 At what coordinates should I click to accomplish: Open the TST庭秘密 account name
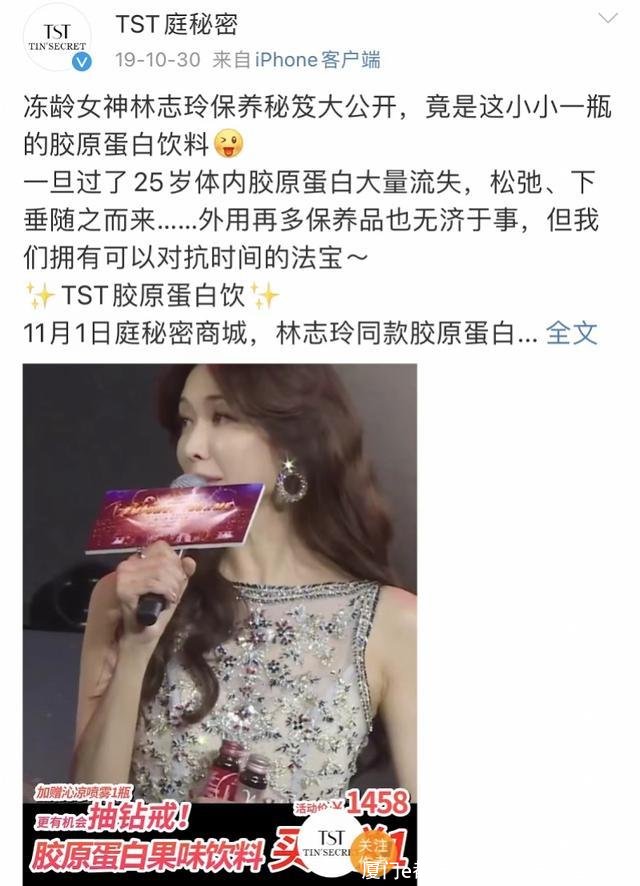point(175,24)
